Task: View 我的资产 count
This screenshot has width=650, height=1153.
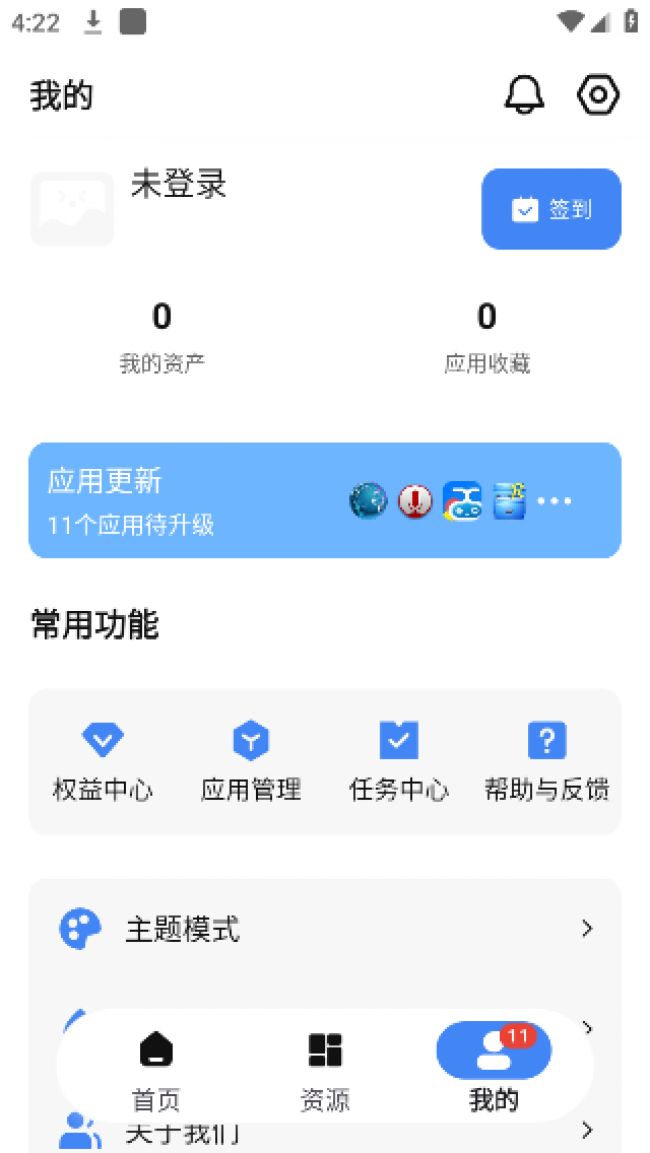Action: (162, 335)
